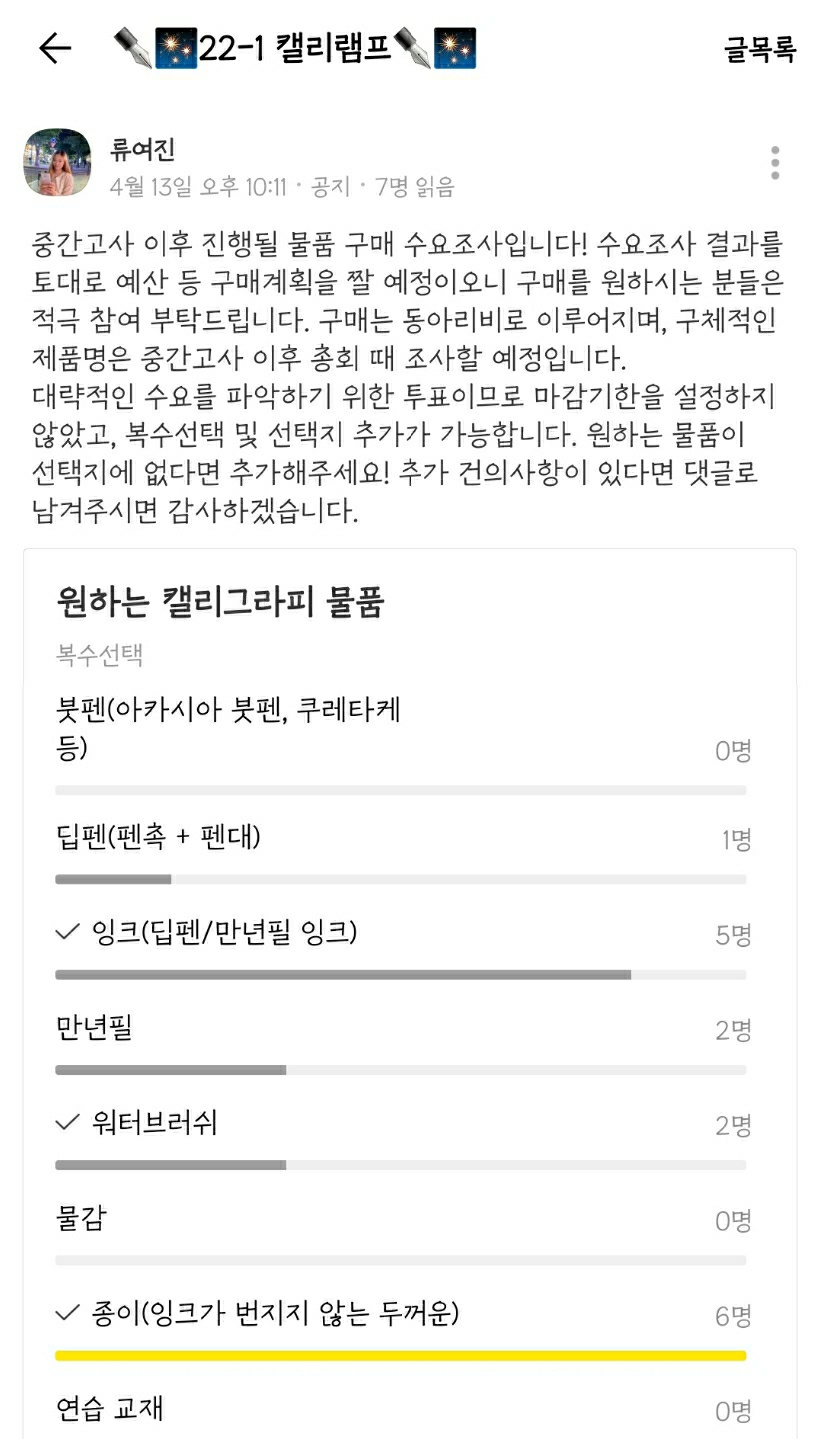Open the 글목록 post list
821x1439 pixels.
[760, 49]
